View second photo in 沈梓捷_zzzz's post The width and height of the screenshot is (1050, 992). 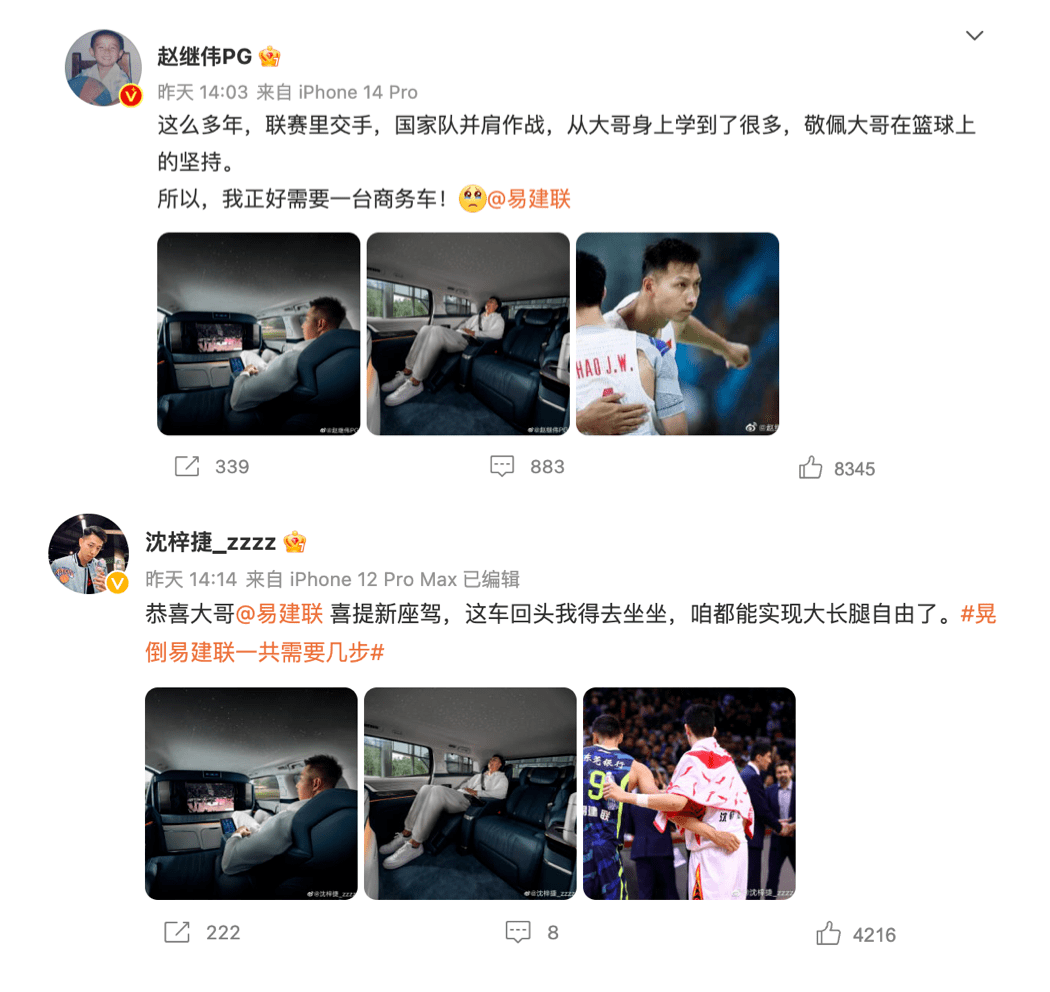(x=470, y=793)
